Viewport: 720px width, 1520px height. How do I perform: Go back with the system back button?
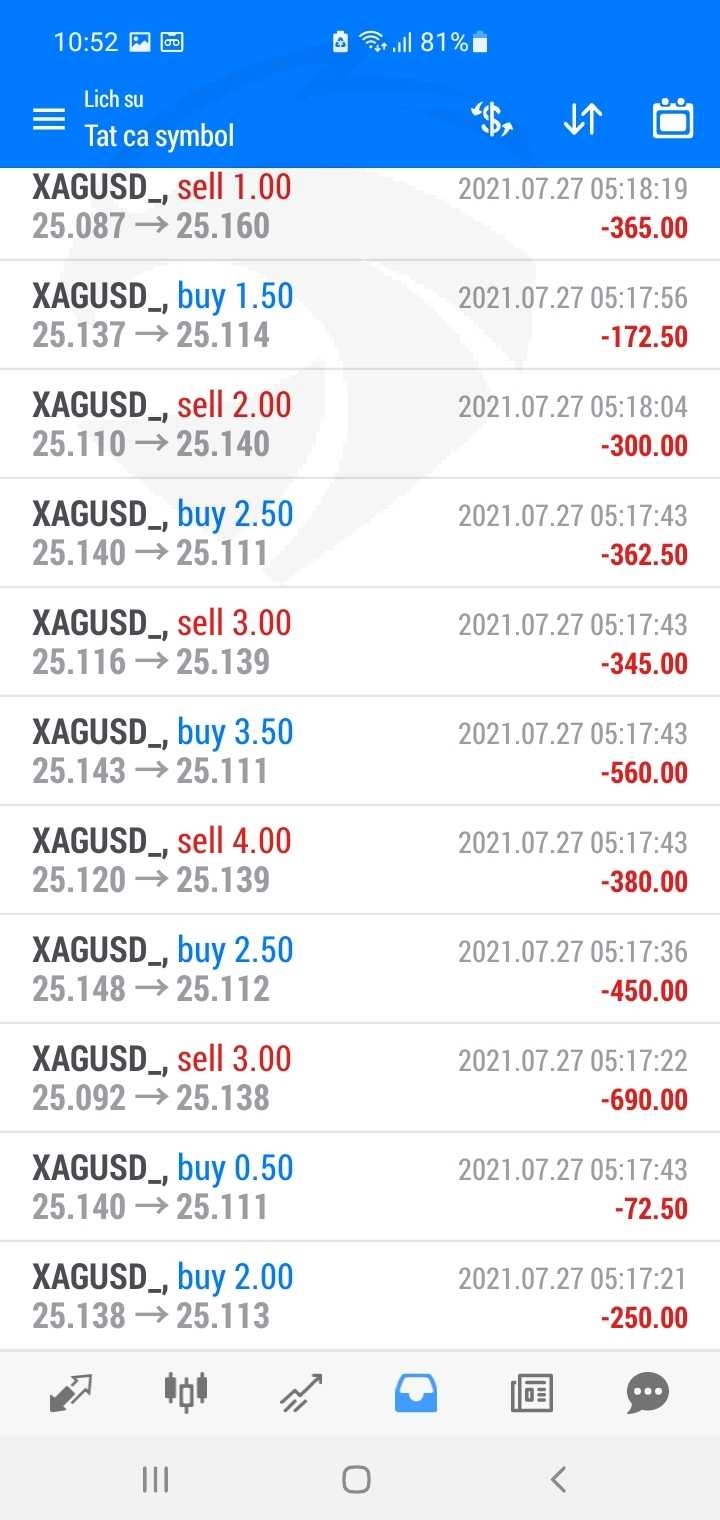558,1479
